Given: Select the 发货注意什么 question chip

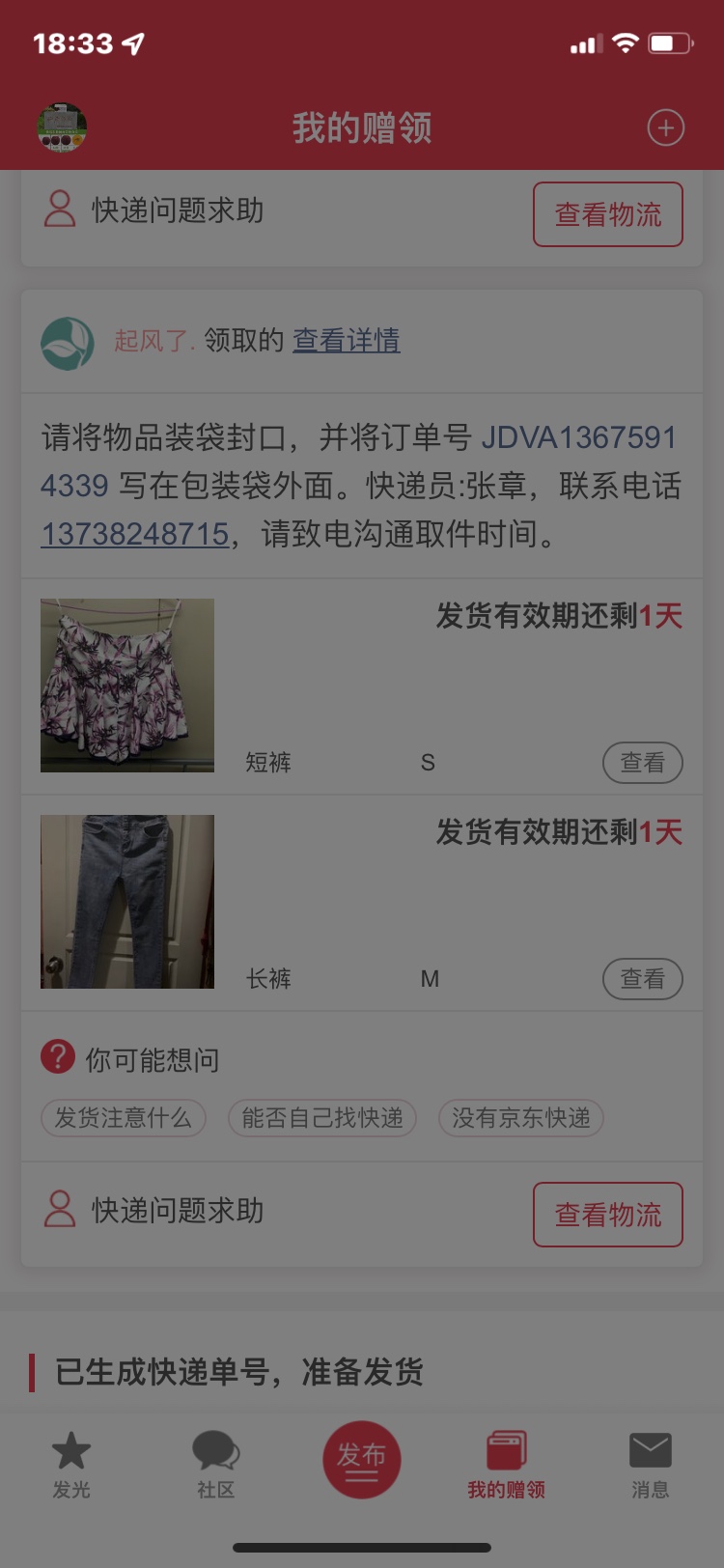Looking at the screenshot, I should (x=123, y=1118).
